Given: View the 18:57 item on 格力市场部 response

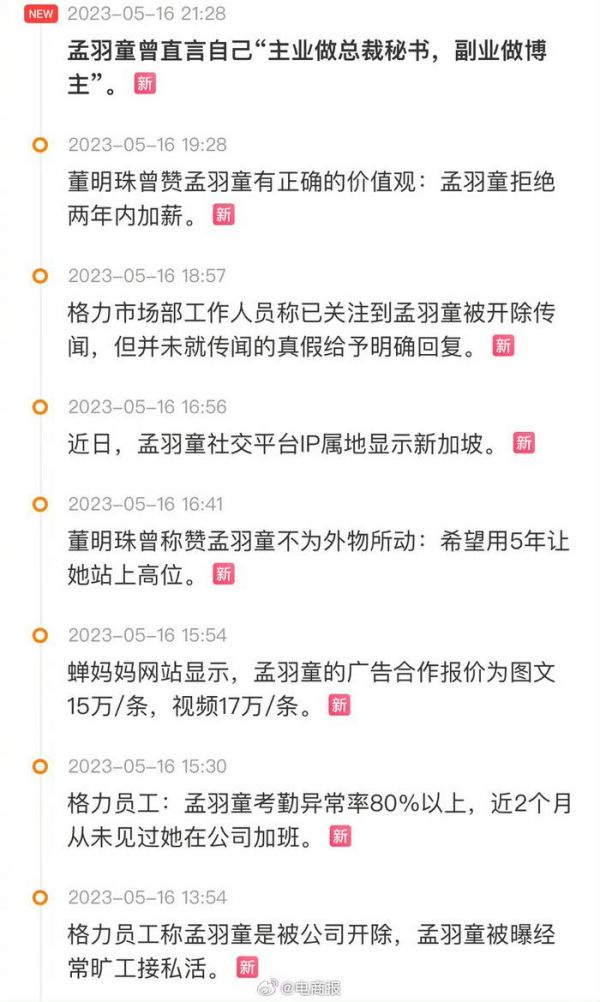Looking at the screenshot, I should coord(310,329).
